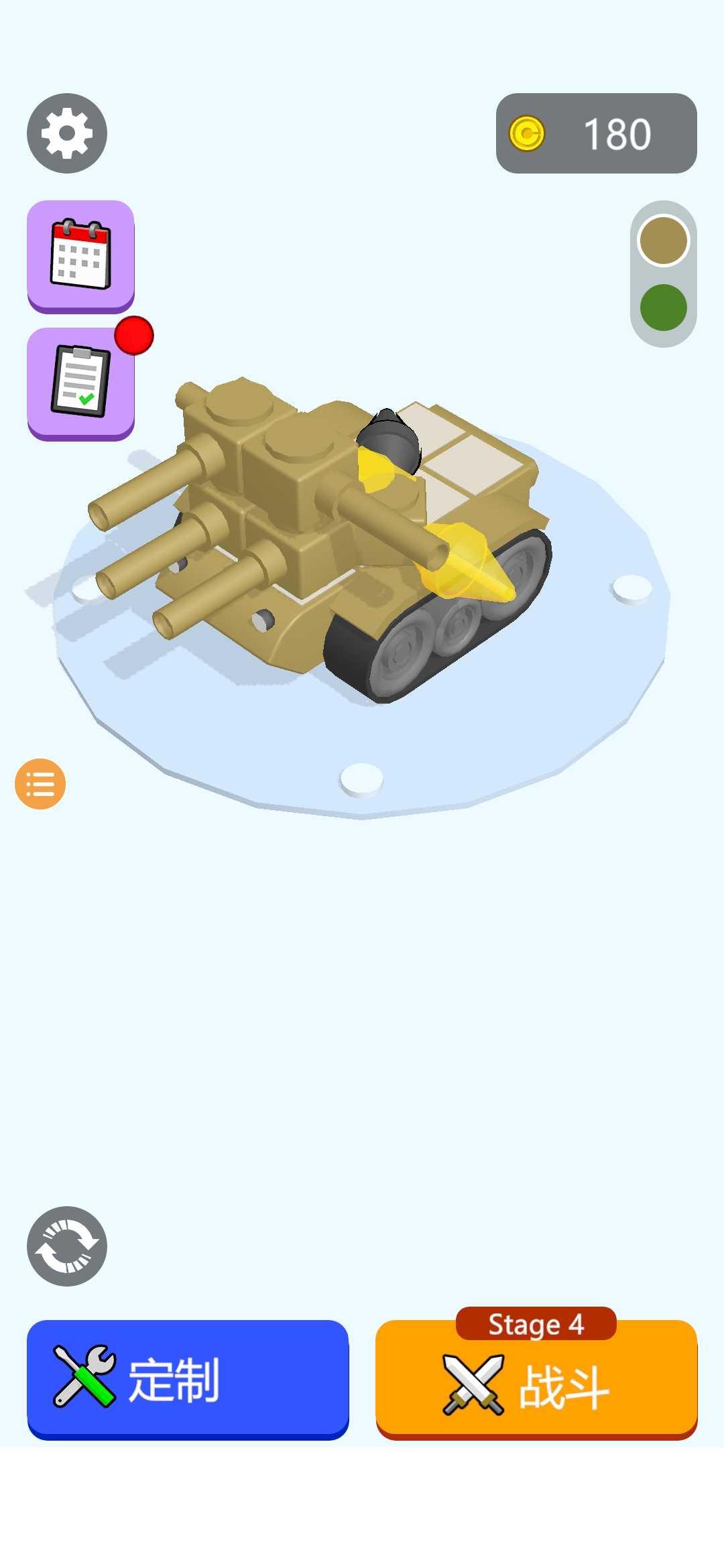Start the Stage 4 战斗 battle

pyautogui.click(x=536, y=1382)
